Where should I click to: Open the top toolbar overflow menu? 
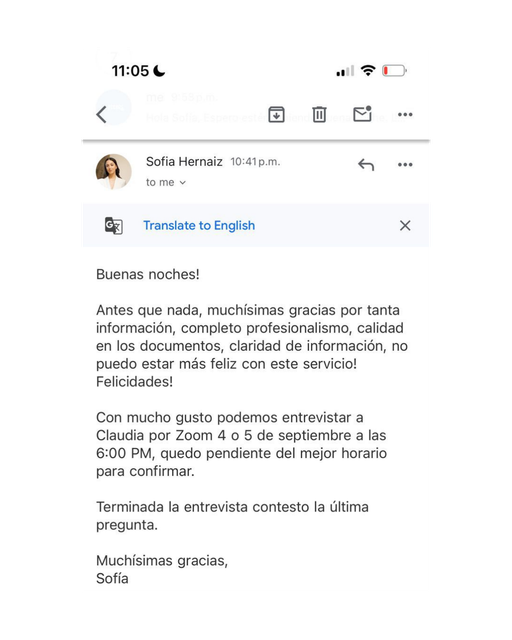(x=405, y=114)
